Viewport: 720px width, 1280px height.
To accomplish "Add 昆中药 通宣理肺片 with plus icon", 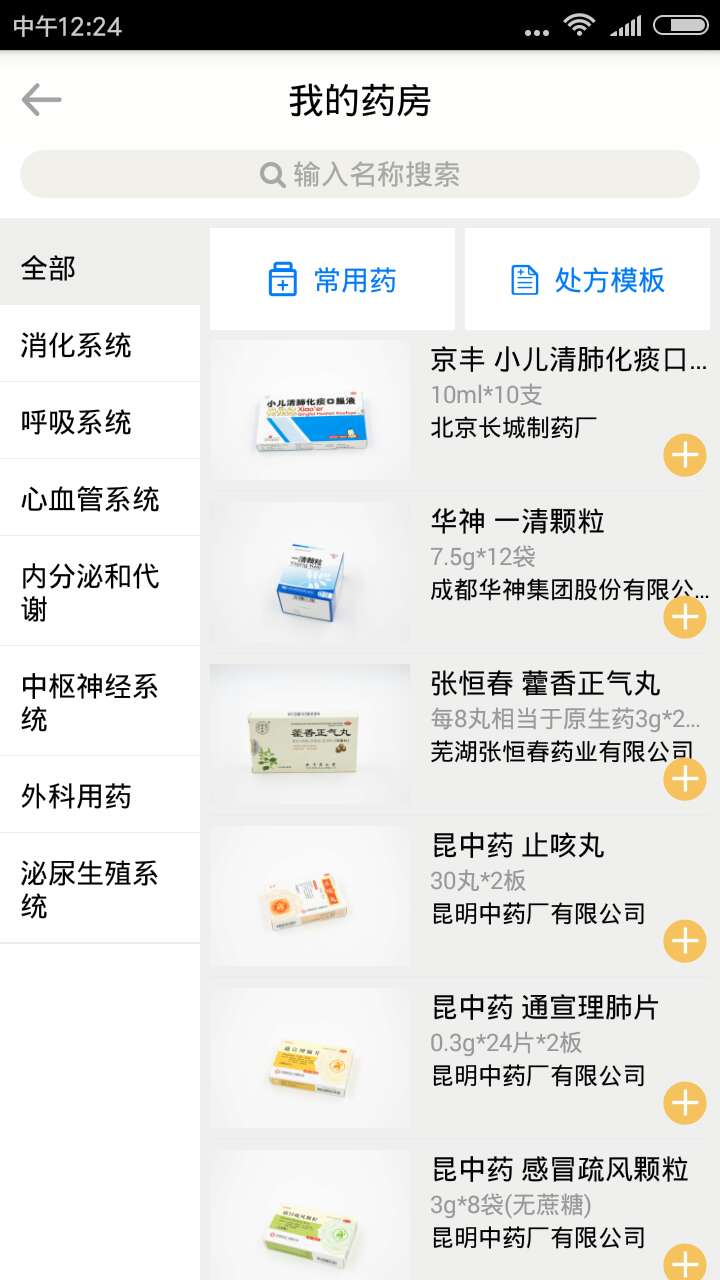I will (x=685, y=1103).
